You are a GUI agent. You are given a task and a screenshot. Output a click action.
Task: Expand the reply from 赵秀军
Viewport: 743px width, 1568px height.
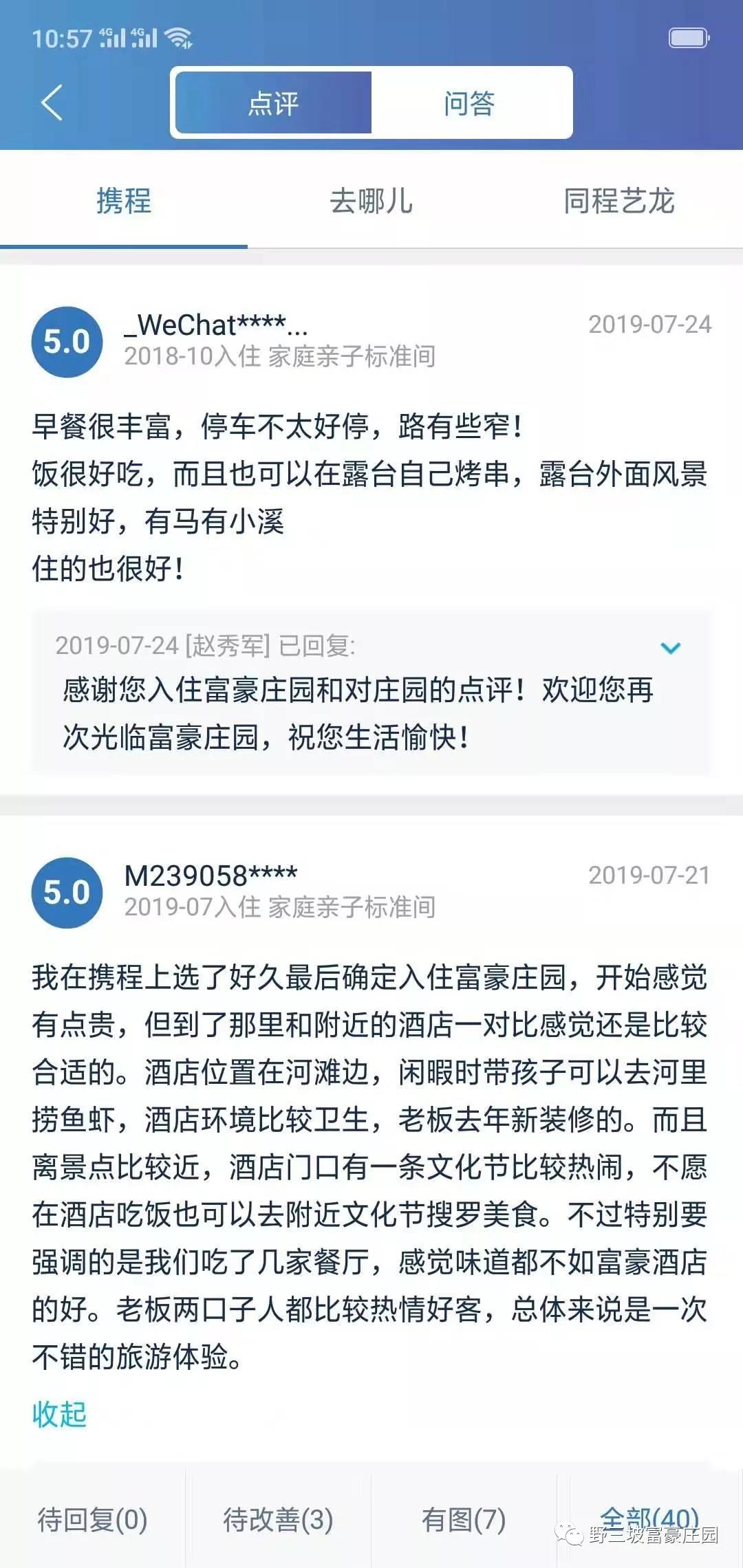pos(670,648)
